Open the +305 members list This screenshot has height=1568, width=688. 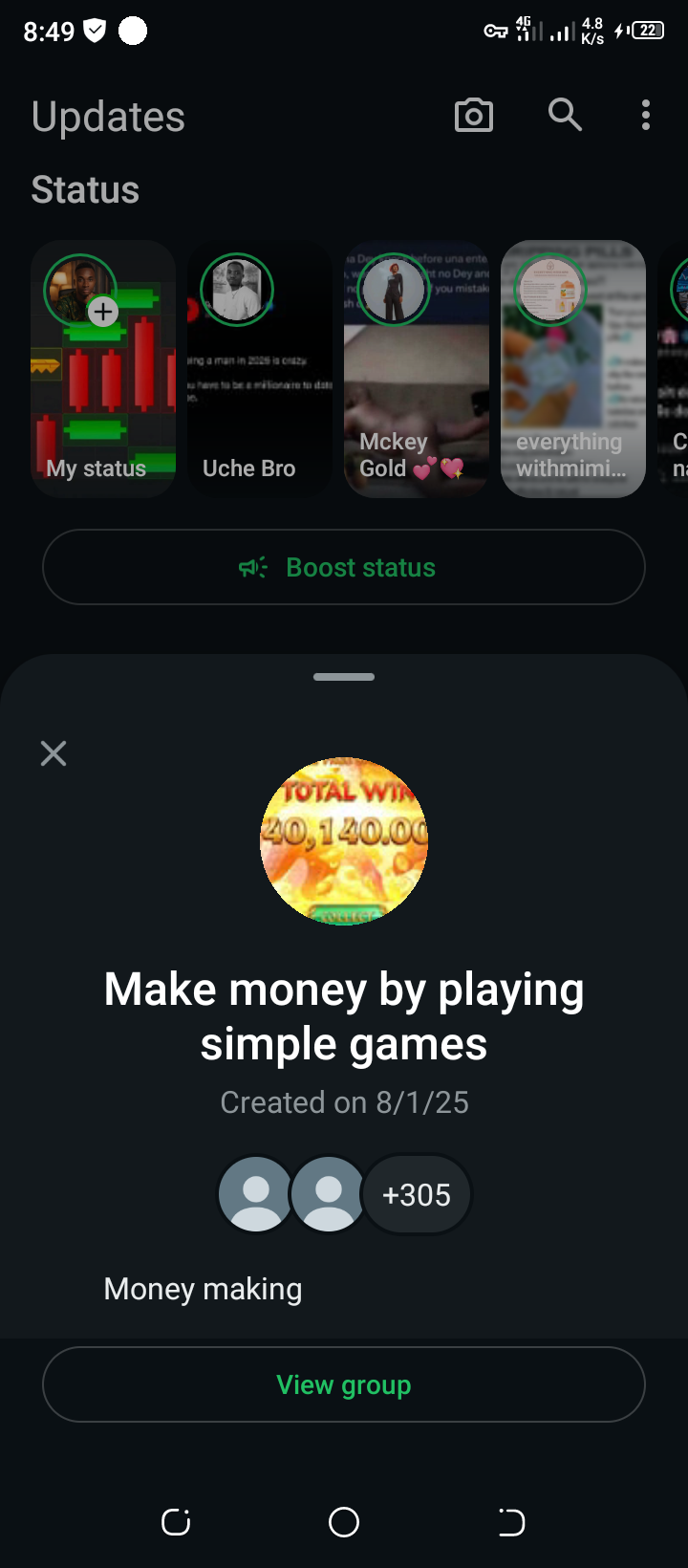417,1194
